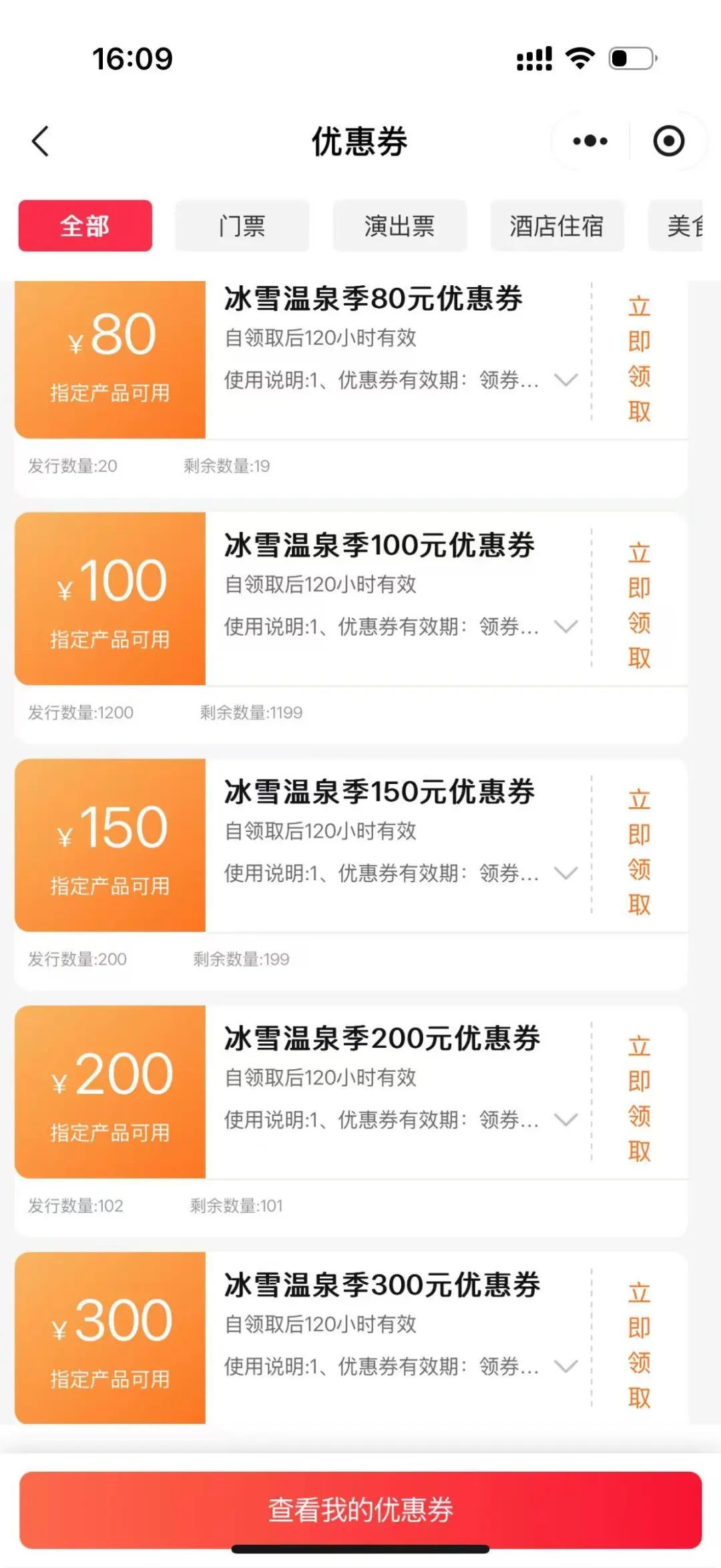Open the 演出票 category tab
The image size is (721, 1568).
pyautogui.click(x=399, y=226)
